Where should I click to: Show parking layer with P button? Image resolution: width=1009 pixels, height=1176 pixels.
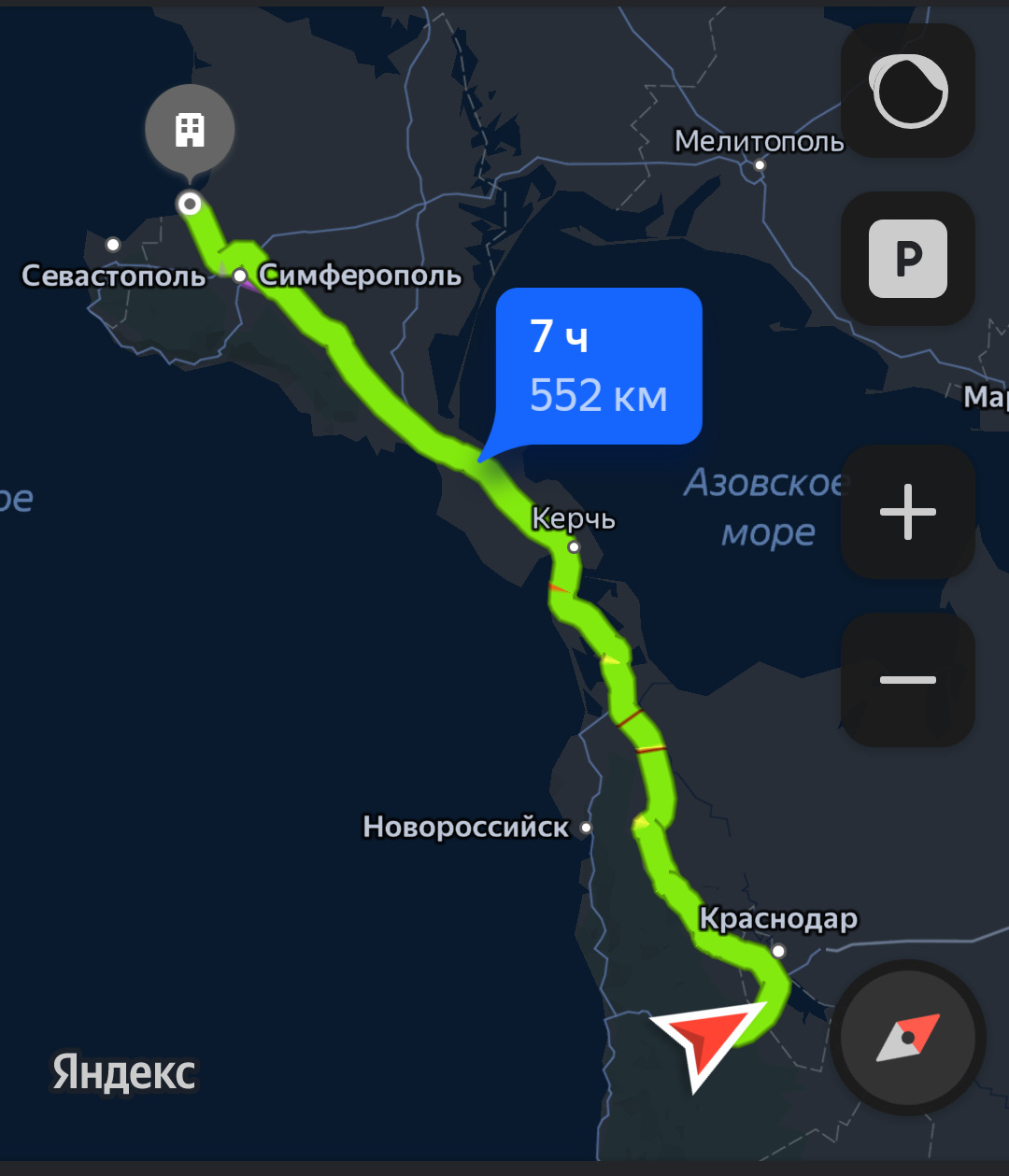(x=908, y=259)
